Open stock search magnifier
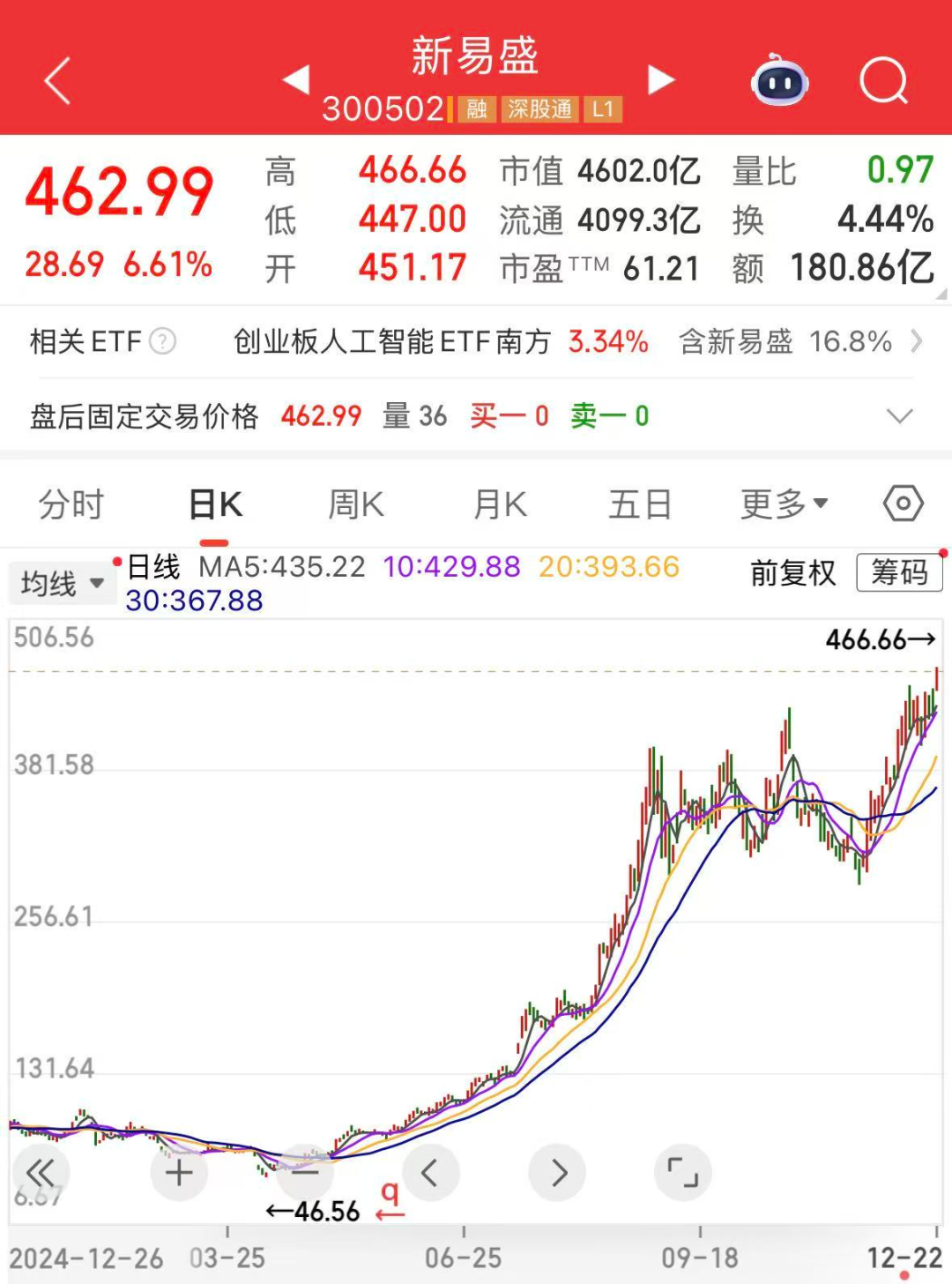The width and height of the screenshot is (952, 1284). coord(883,82)
